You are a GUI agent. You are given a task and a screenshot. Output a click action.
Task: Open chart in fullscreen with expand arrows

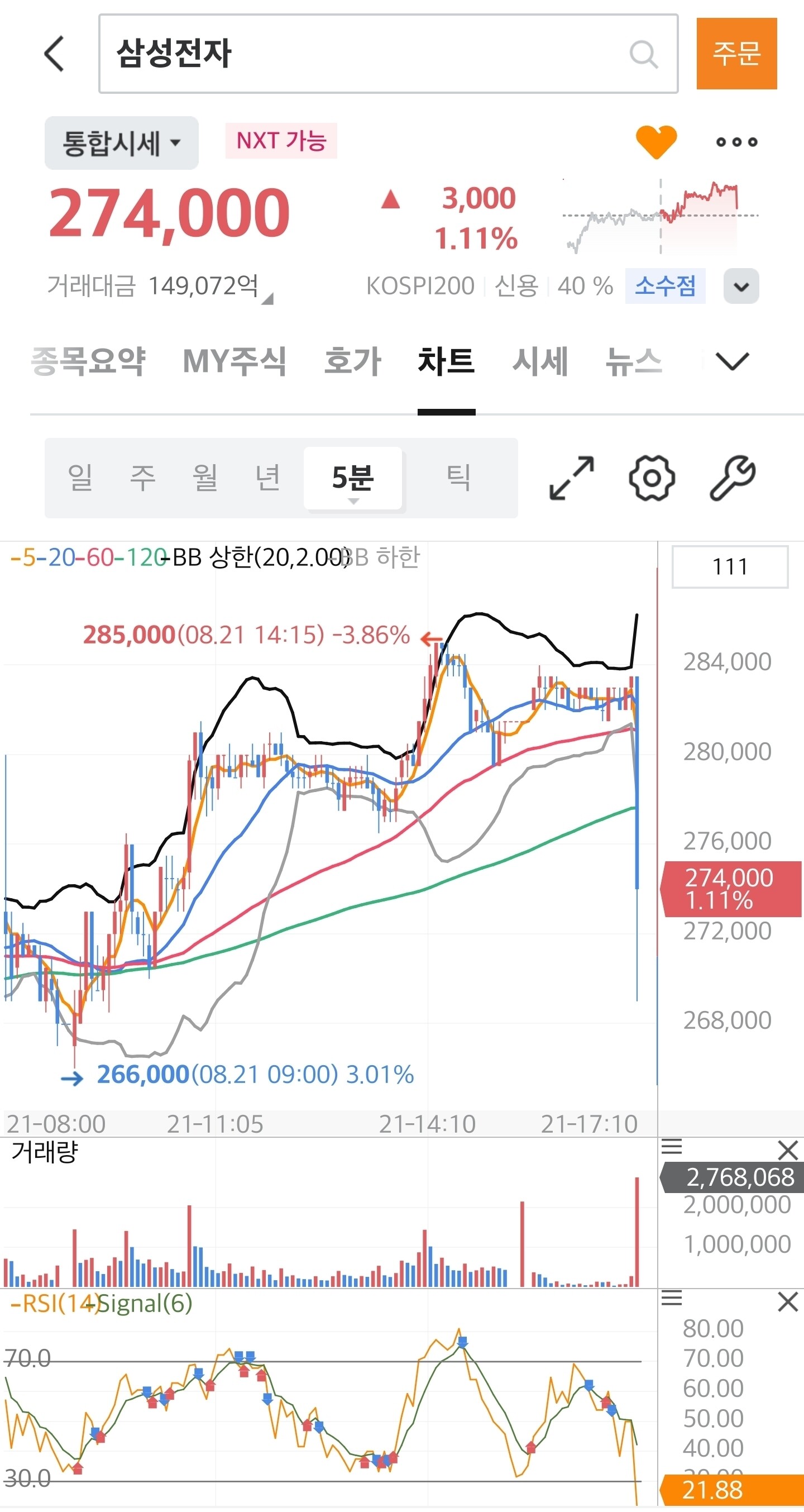point(572,478)
